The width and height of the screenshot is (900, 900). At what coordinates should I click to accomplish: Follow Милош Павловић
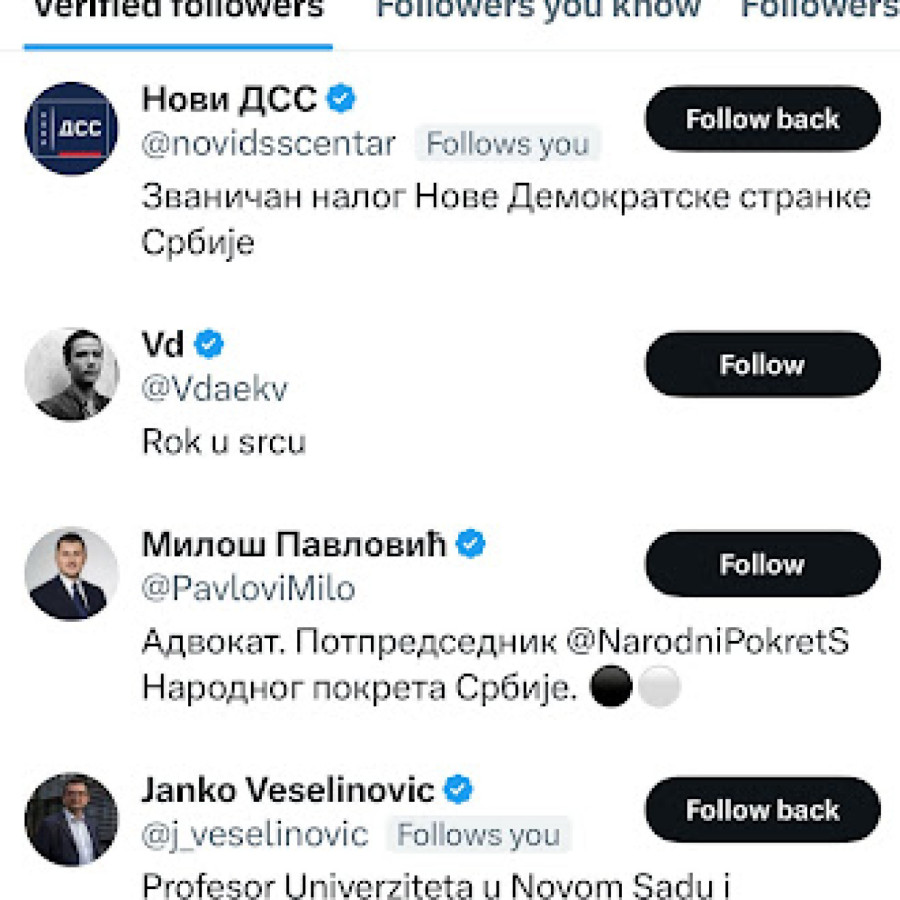[x=762, y=565]
